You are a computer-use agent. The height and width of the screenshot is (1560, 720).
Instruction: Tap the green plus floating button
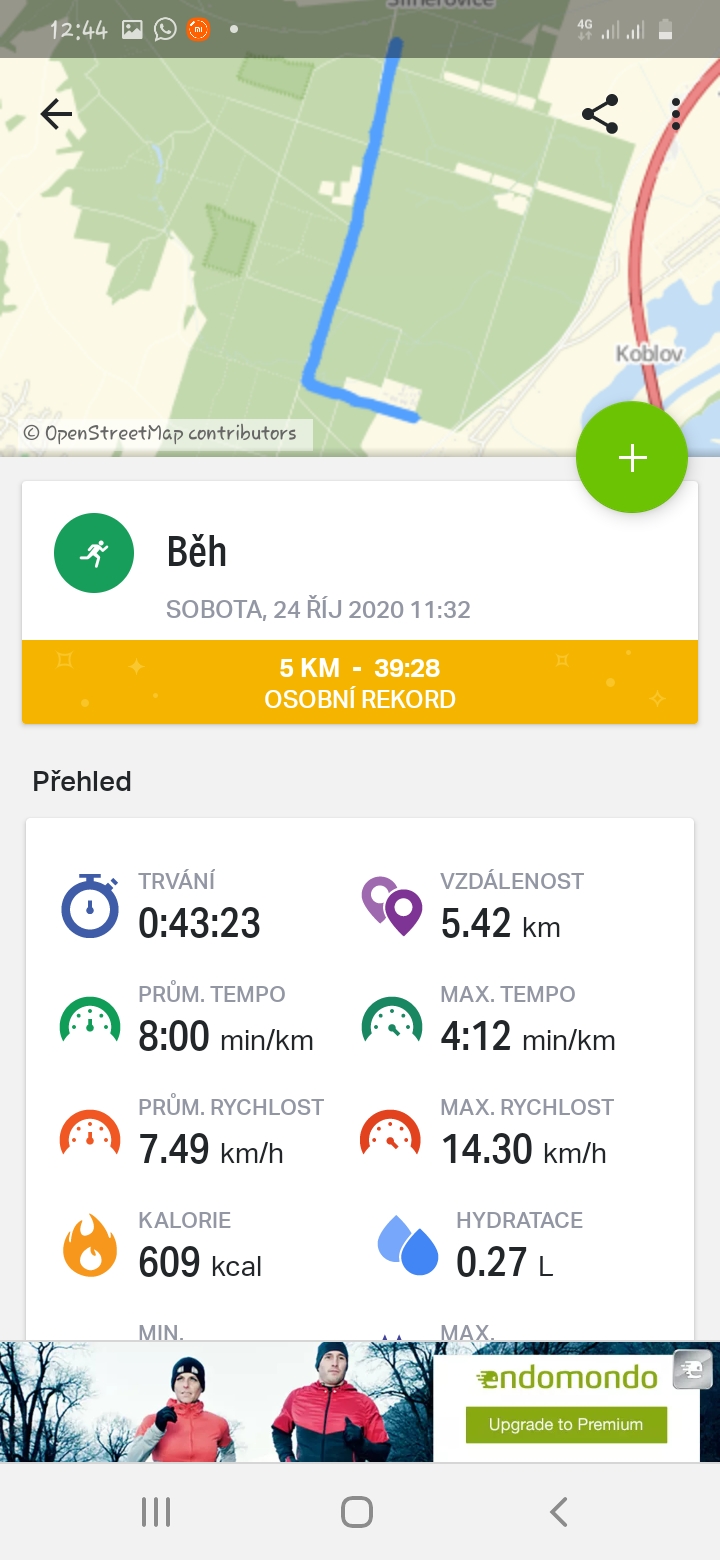(x=632, y=458)
